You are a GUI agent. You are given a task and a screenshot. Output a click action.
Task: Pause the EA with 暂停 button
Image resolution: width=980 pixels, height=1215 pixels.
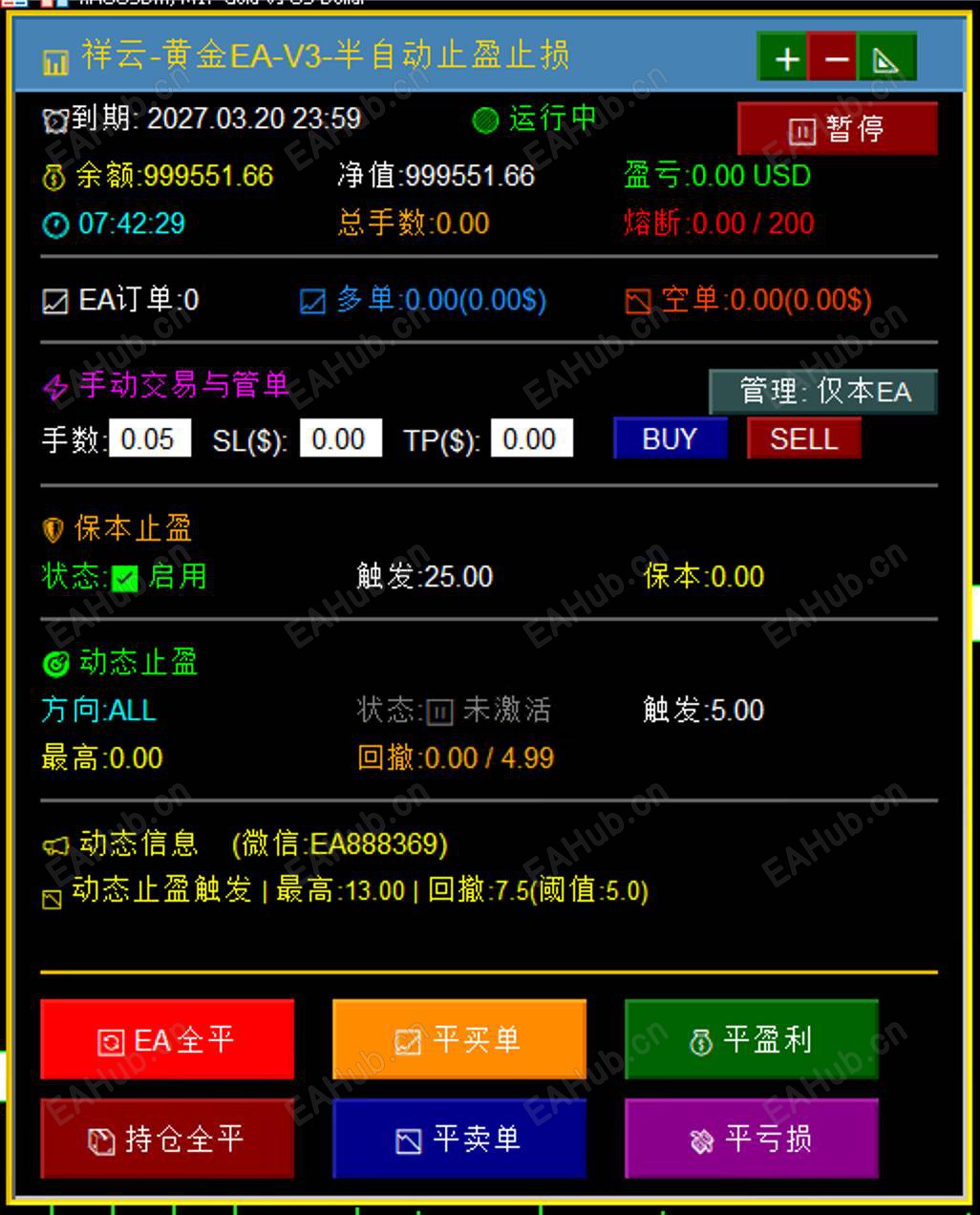tap(837, 129)
